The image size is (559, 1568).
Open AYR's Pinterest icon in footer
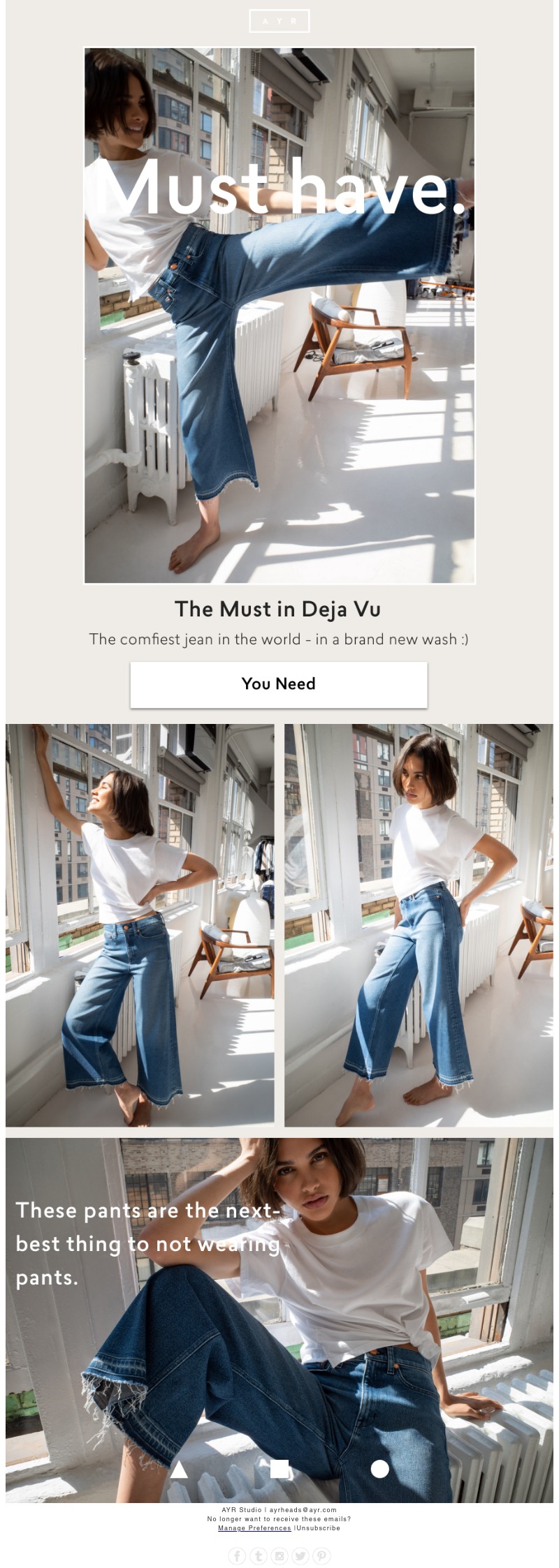point(321,1555)
